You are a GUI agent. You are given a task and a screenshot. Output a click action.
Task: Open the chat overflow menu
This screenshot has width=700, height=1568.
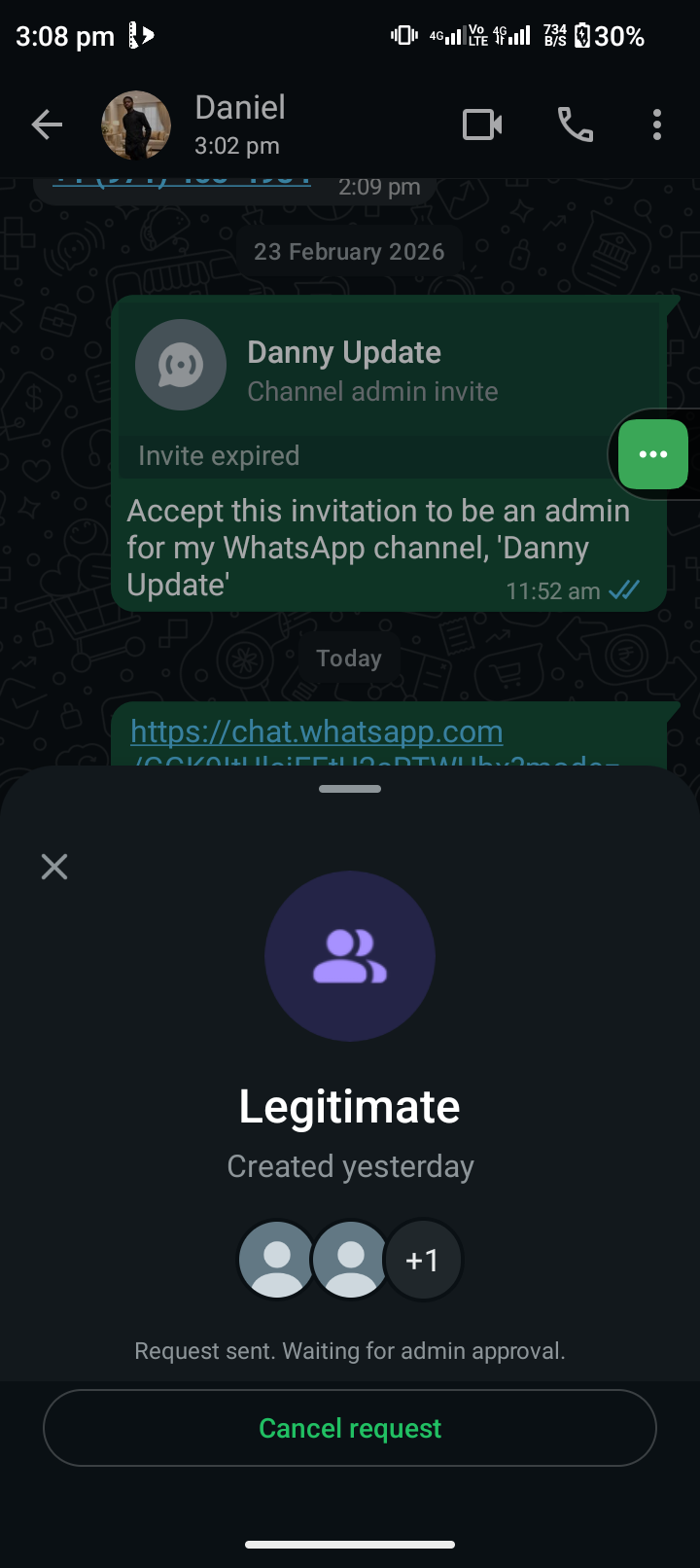pos(657,125)
